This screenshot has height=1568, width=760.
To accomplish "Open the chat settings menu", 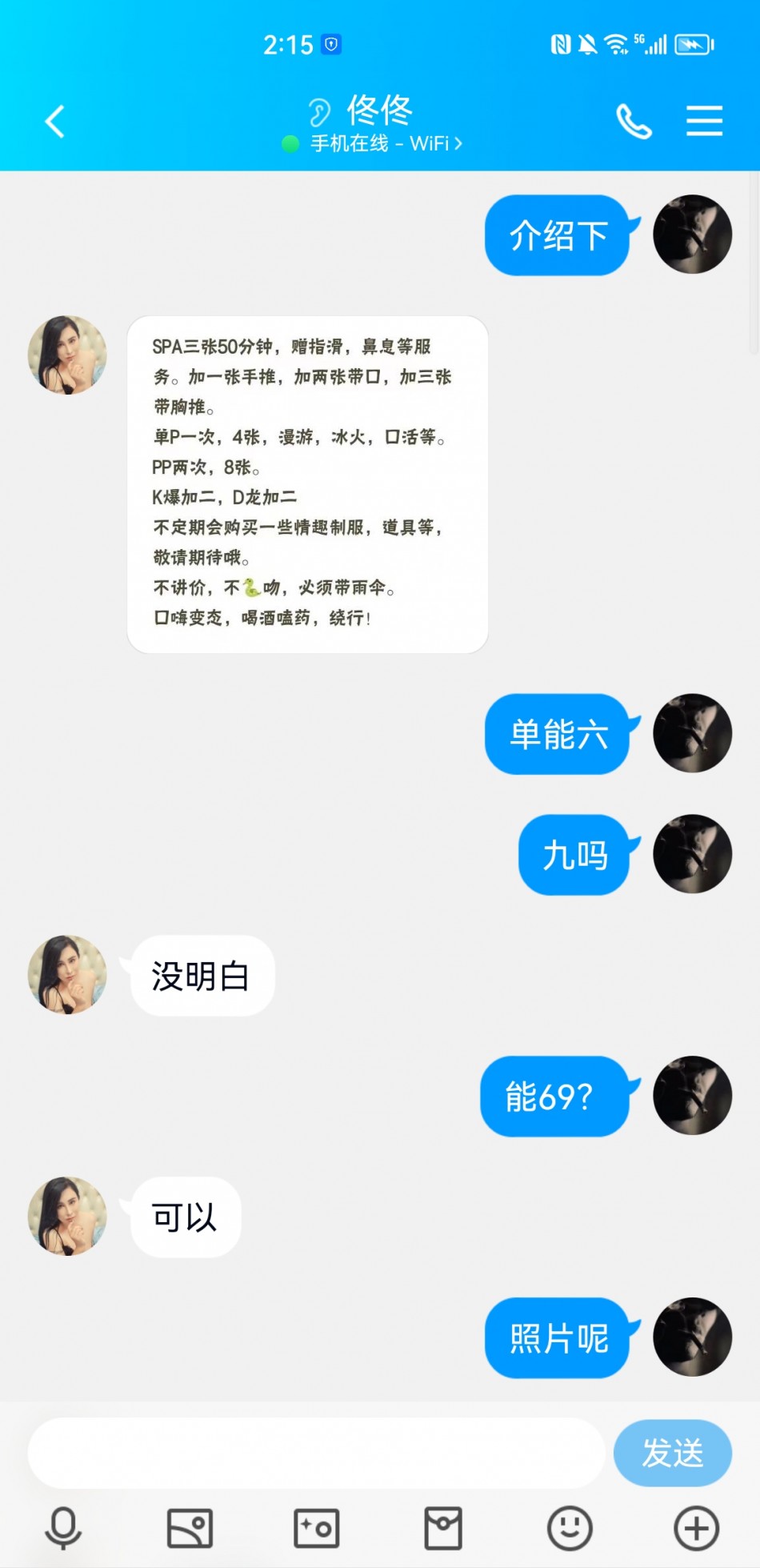I will 704,122.
